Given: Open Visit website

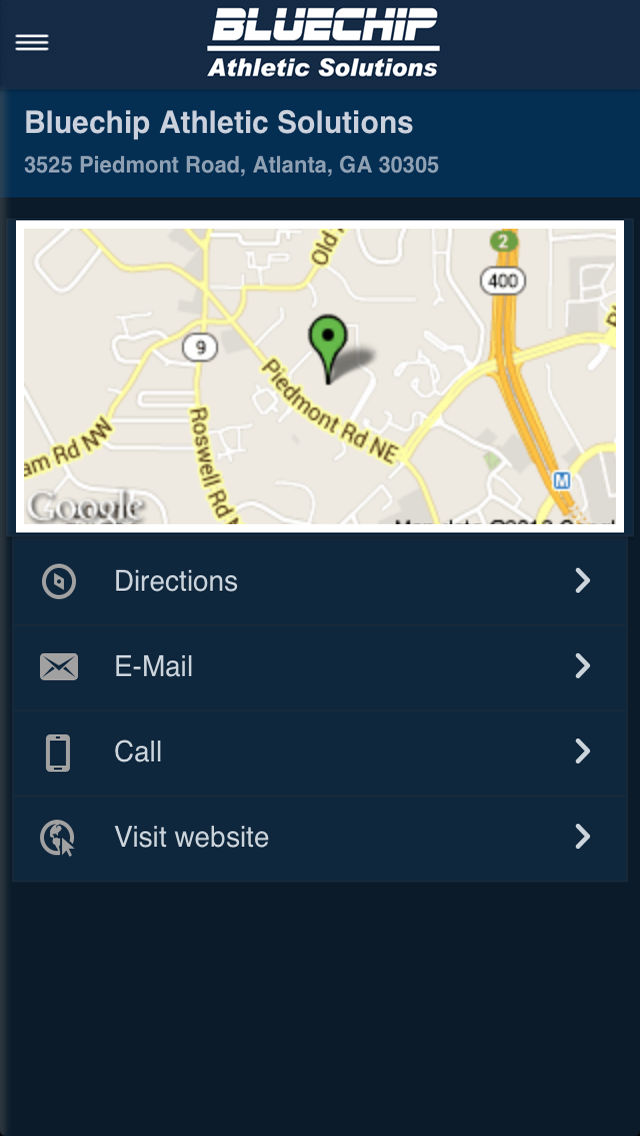Looking at the screenshot, I should point(320,838).
